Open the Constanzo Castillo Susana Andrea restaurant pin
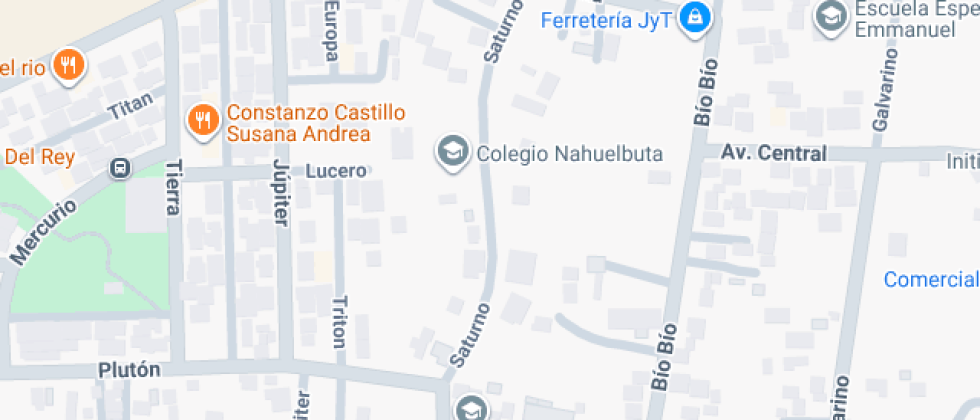Screen dimensions: 980x420 pyautogui.click(x=203, y=121)
